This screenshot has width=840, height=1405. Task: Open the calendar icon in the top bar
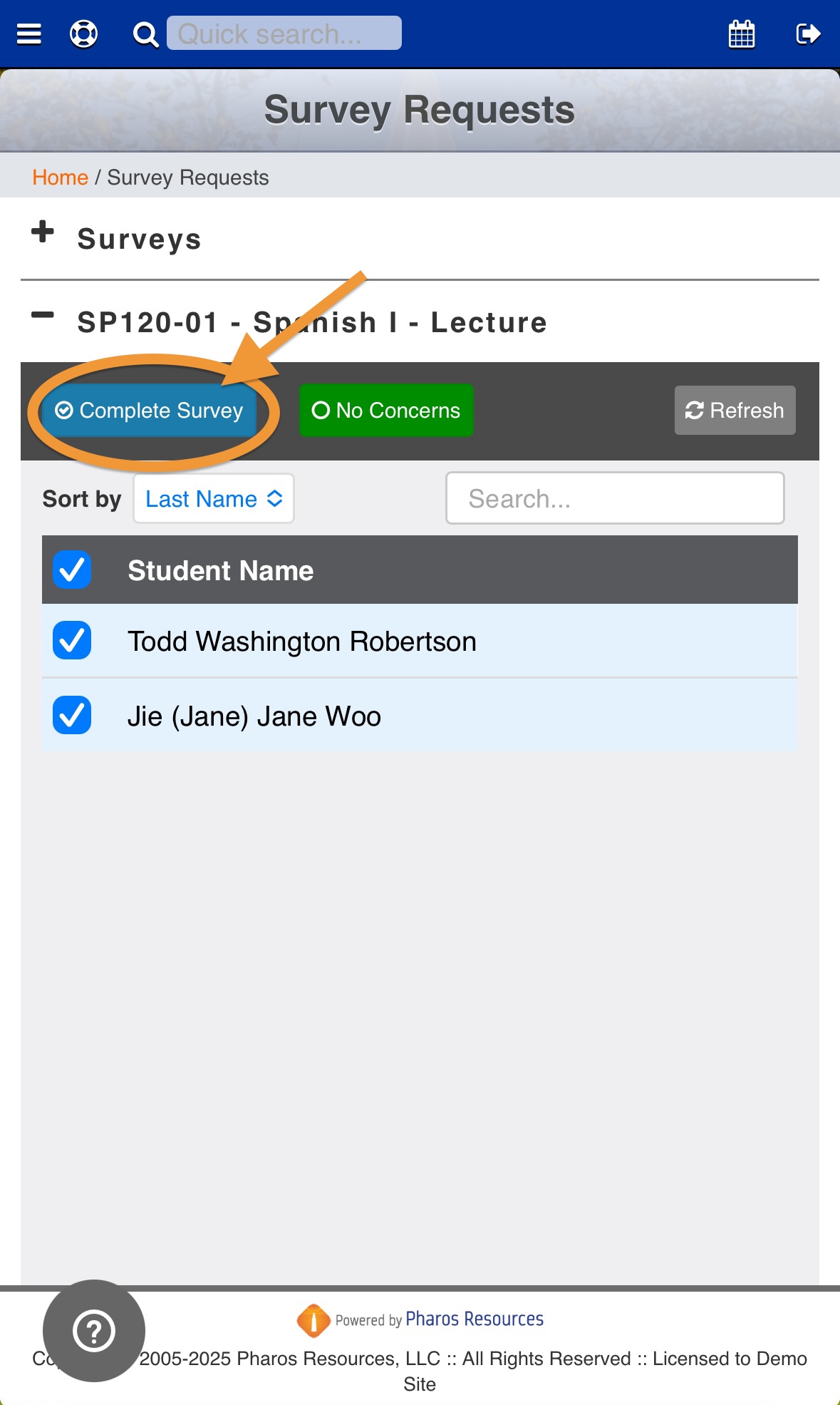coord(741,33)
